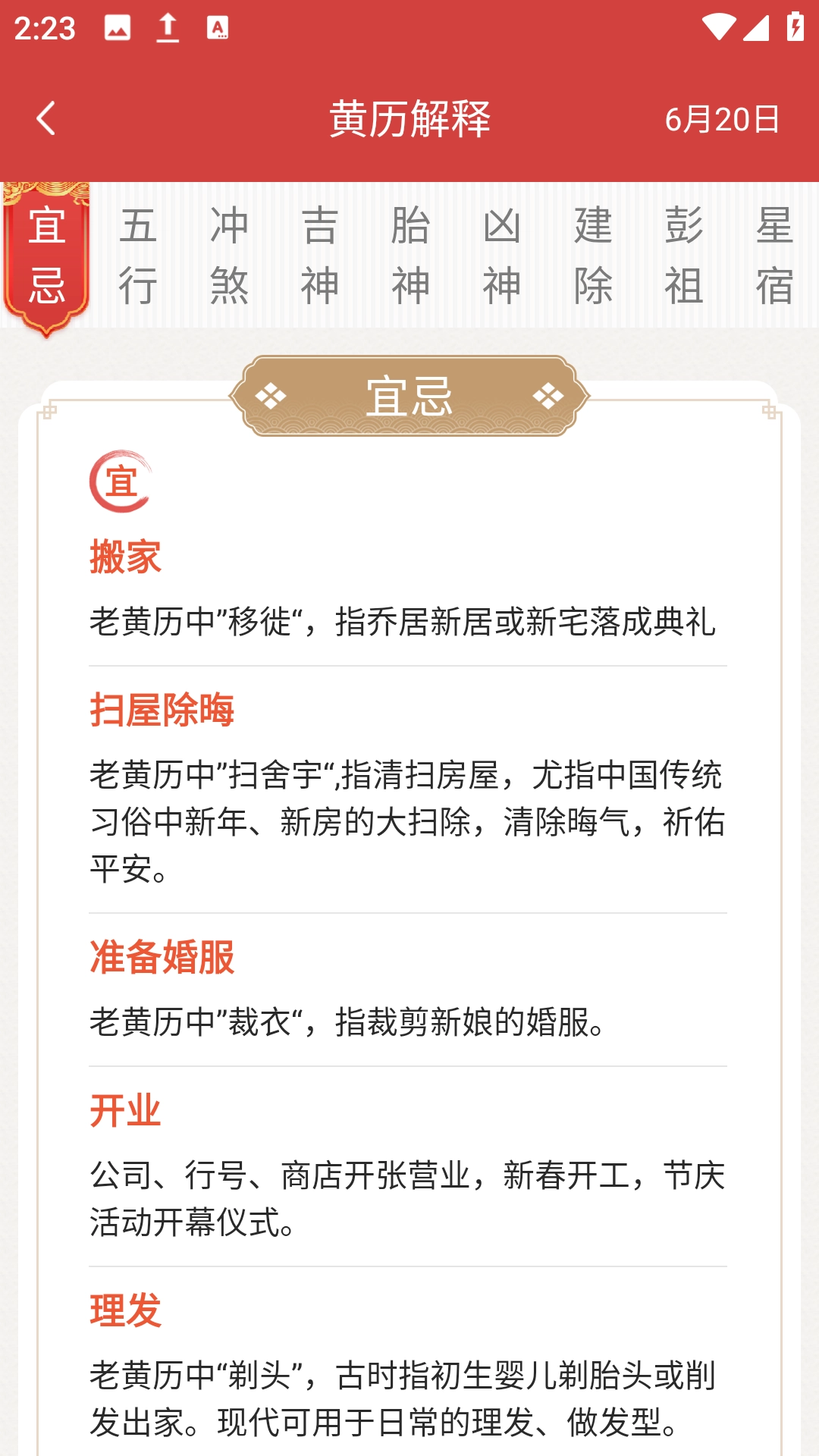Open the 彭祖 tab
The width and height of the screenshot is (819, 1456).
(x=683, y=256)
